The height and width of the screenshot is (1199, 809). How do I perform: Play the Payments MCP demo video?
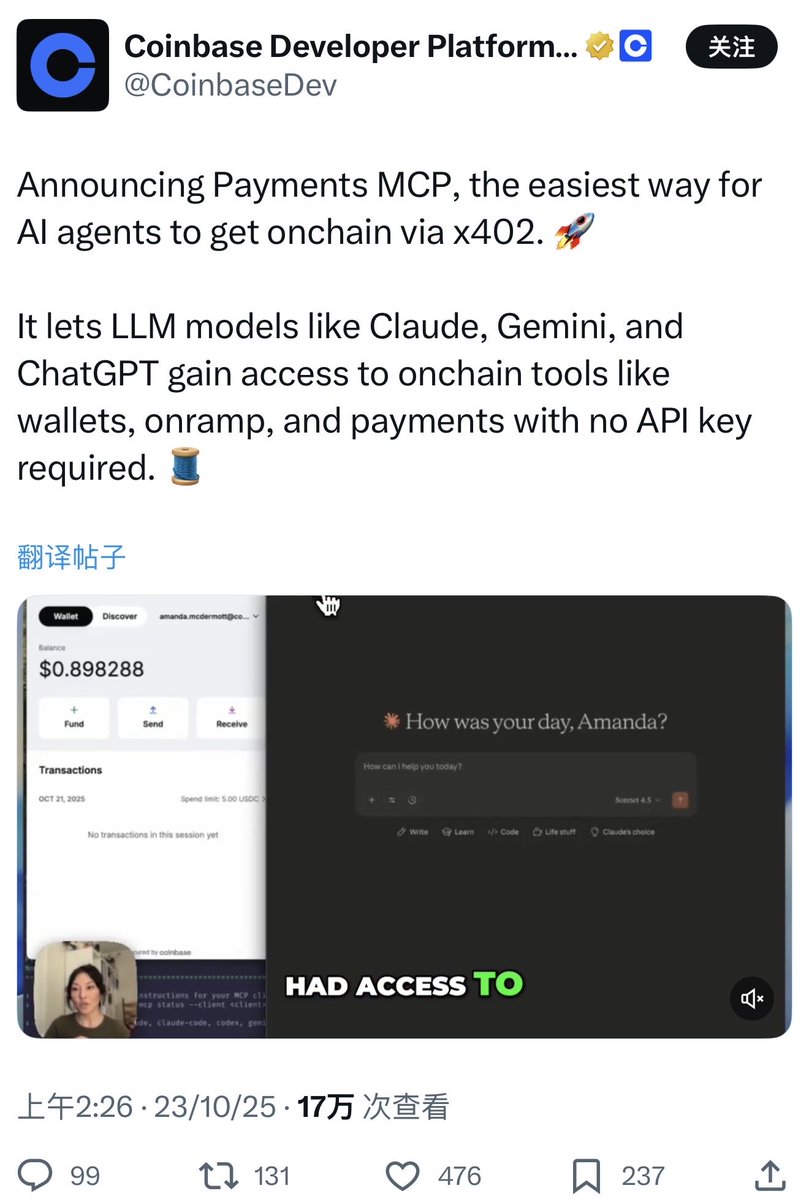[x=404, y=816]
